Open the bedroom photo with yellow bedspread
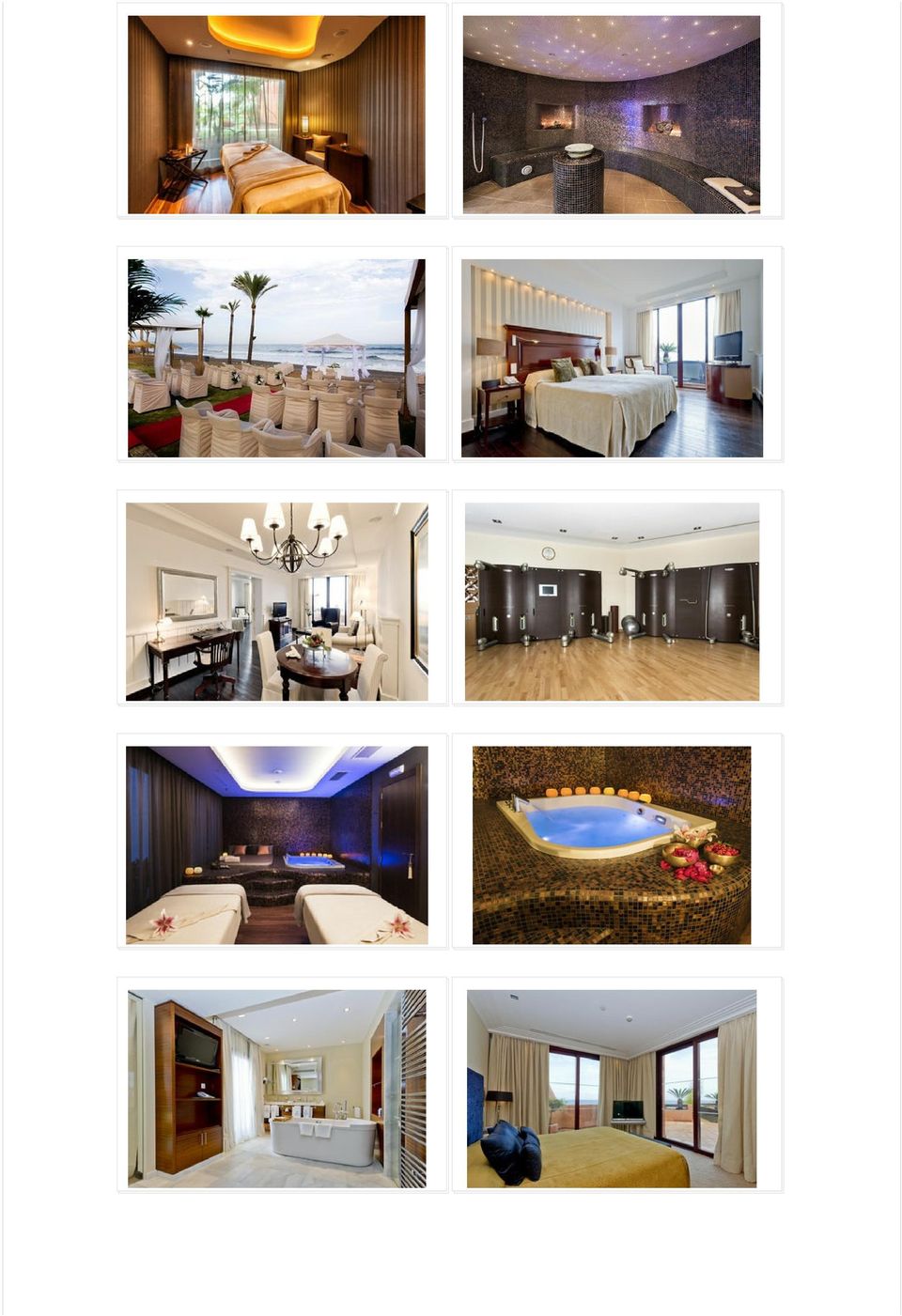Screen dimensions: 902x1316 coord(611,1088)
